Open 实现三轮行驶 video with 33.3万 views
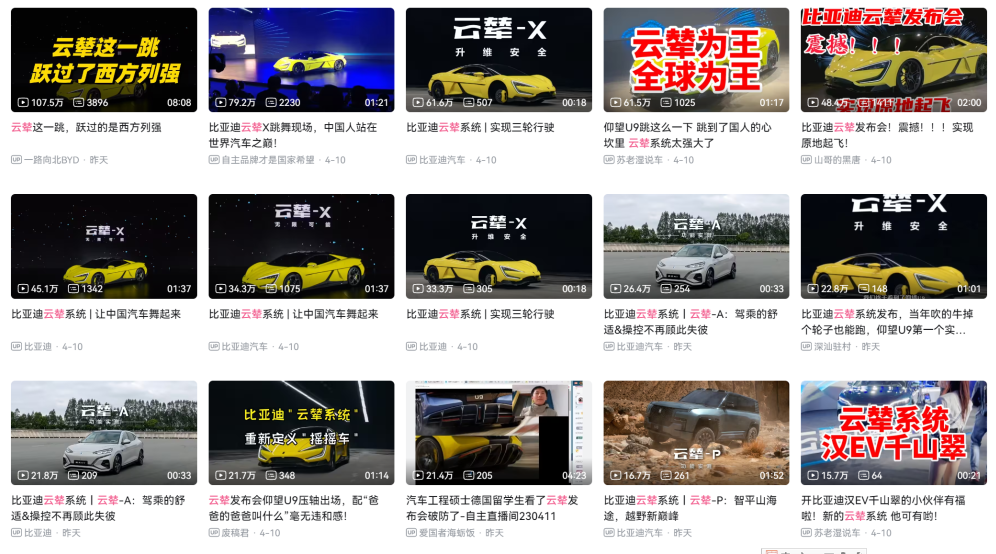Screen dimensions: 996x554 tap(498, 246)
